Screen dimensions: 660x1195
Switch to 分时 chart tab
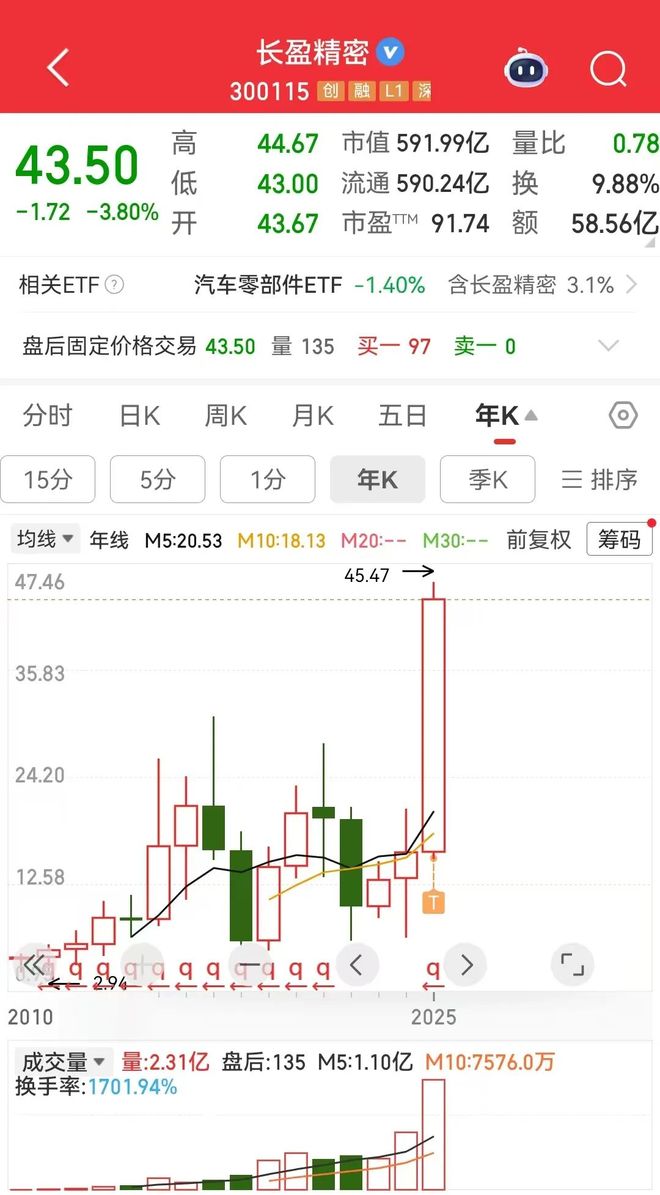coord(47,415)
